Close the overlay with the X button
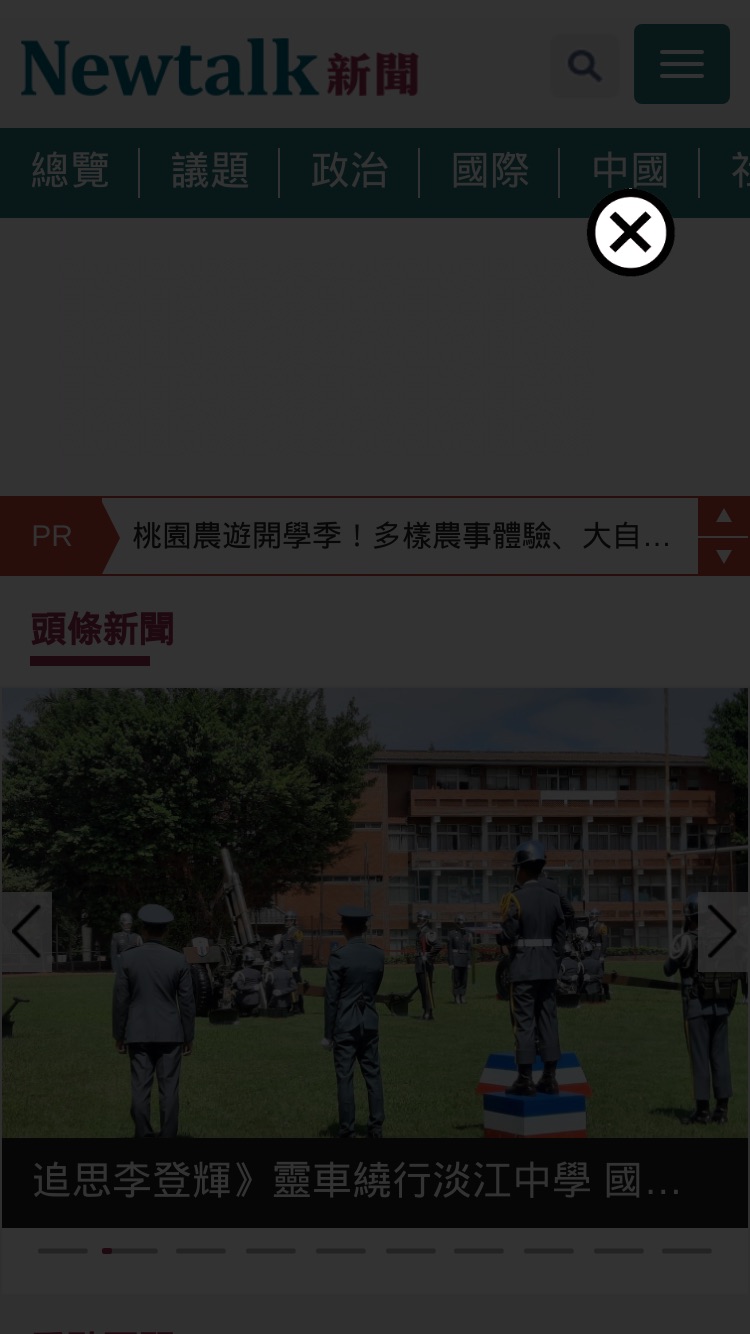750x1334 pixels. 630,233
